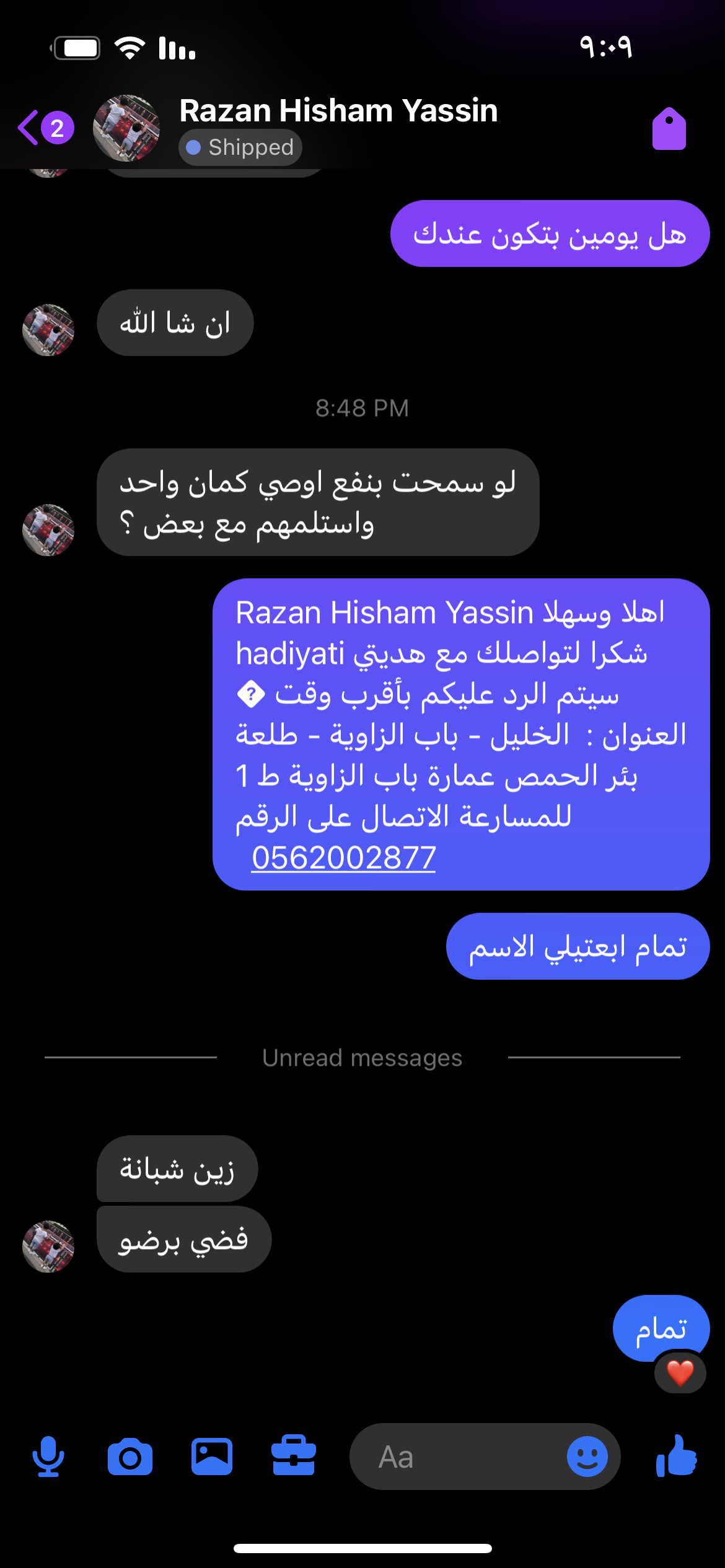Open the business tools briefcase icon
Image resolution: width=725 pixels, height=1568 pixels.
[294, 1457]
